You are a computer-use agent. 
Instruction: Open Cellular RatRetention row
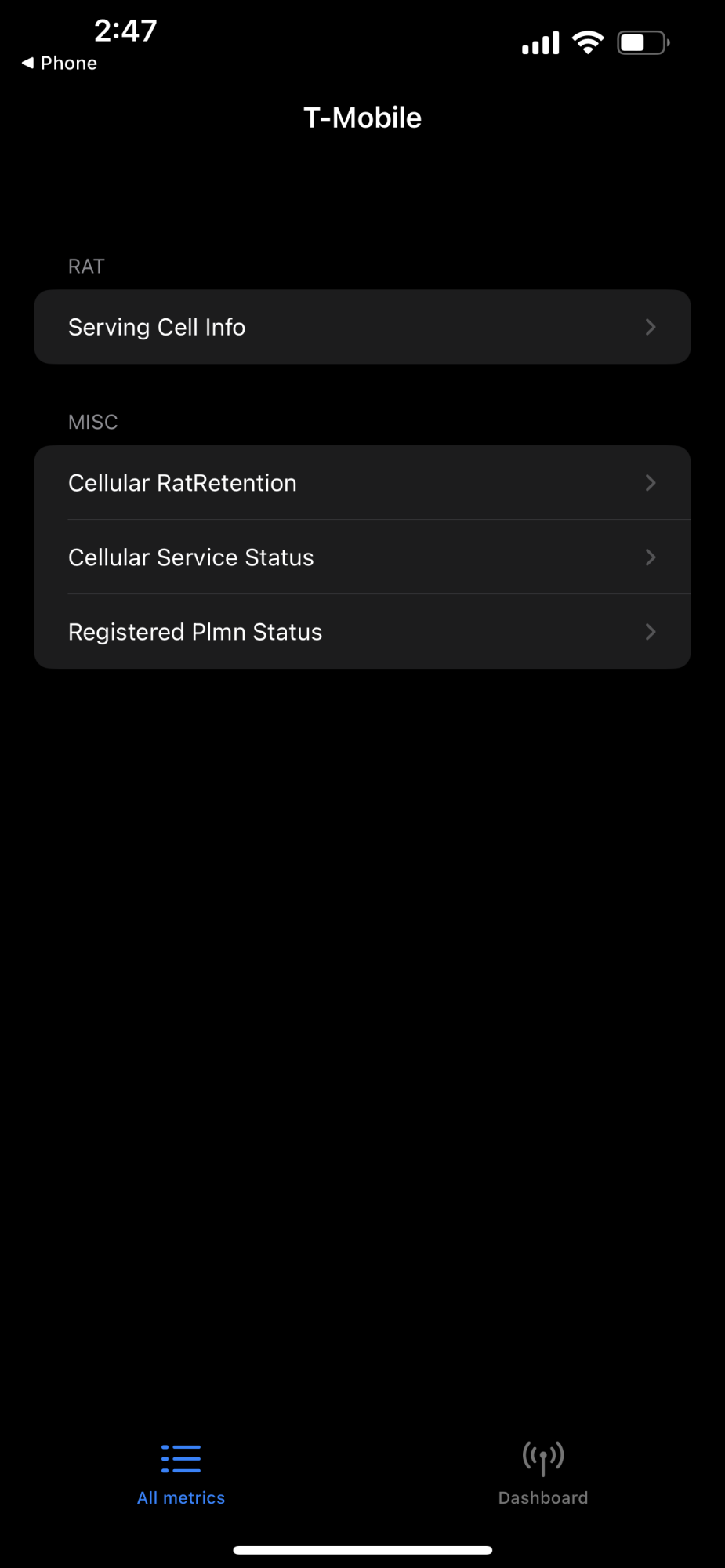pyautogui.click(x=361, y=483)
